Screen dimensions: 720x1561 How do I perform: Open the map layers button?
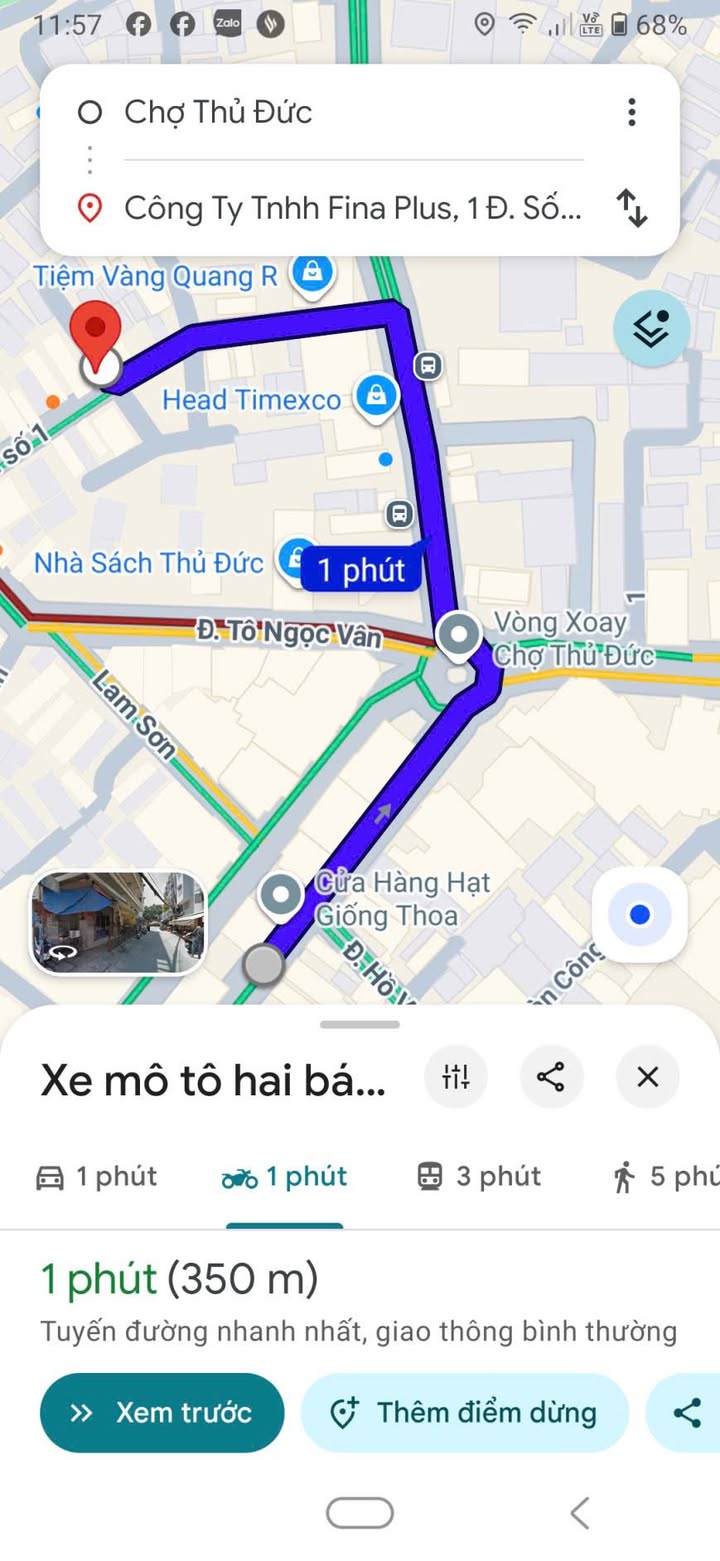click(x=651, y=328)
